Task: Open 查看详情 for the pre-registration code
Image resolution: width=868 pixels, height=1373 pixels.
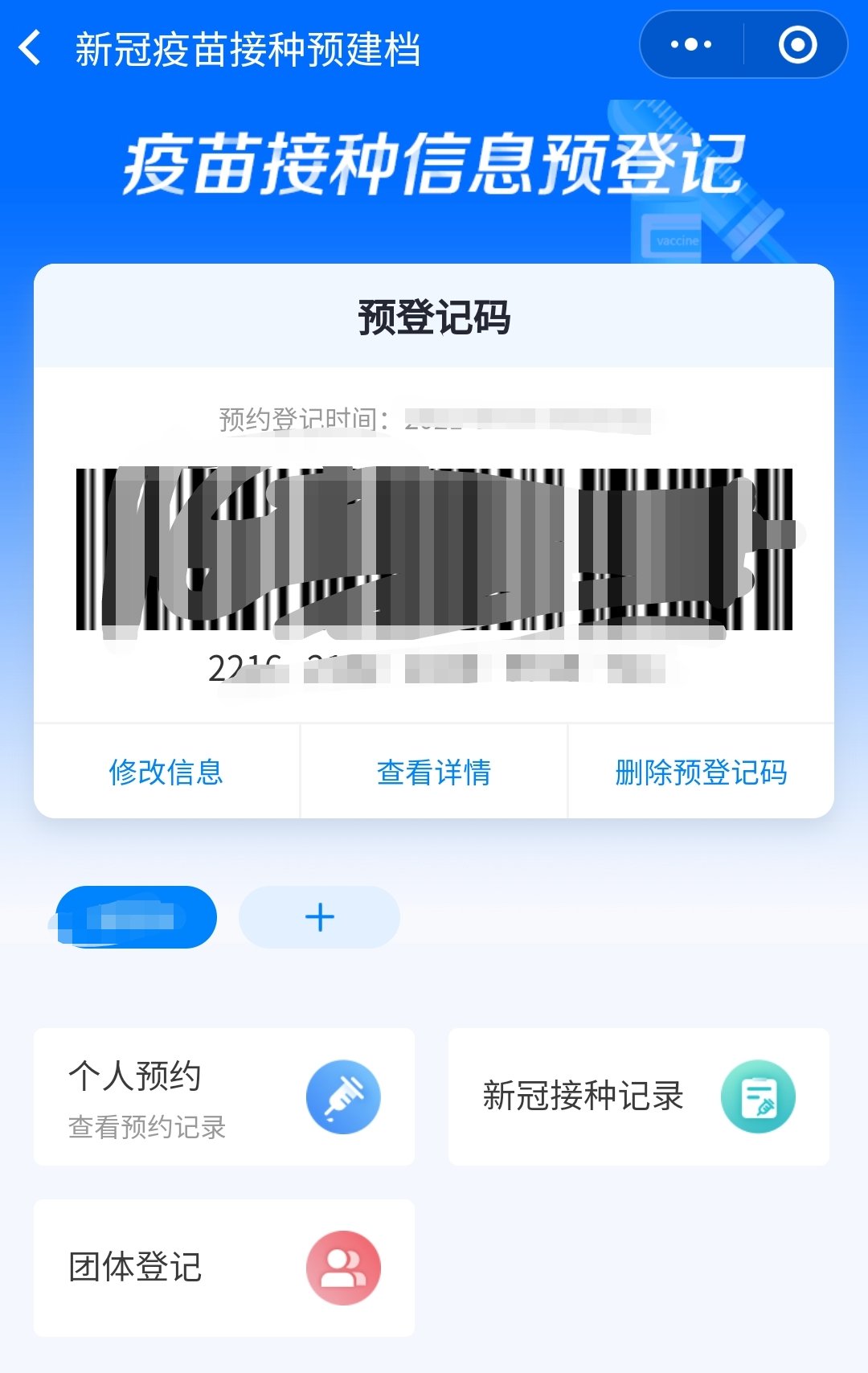Action: click(434, 772)
